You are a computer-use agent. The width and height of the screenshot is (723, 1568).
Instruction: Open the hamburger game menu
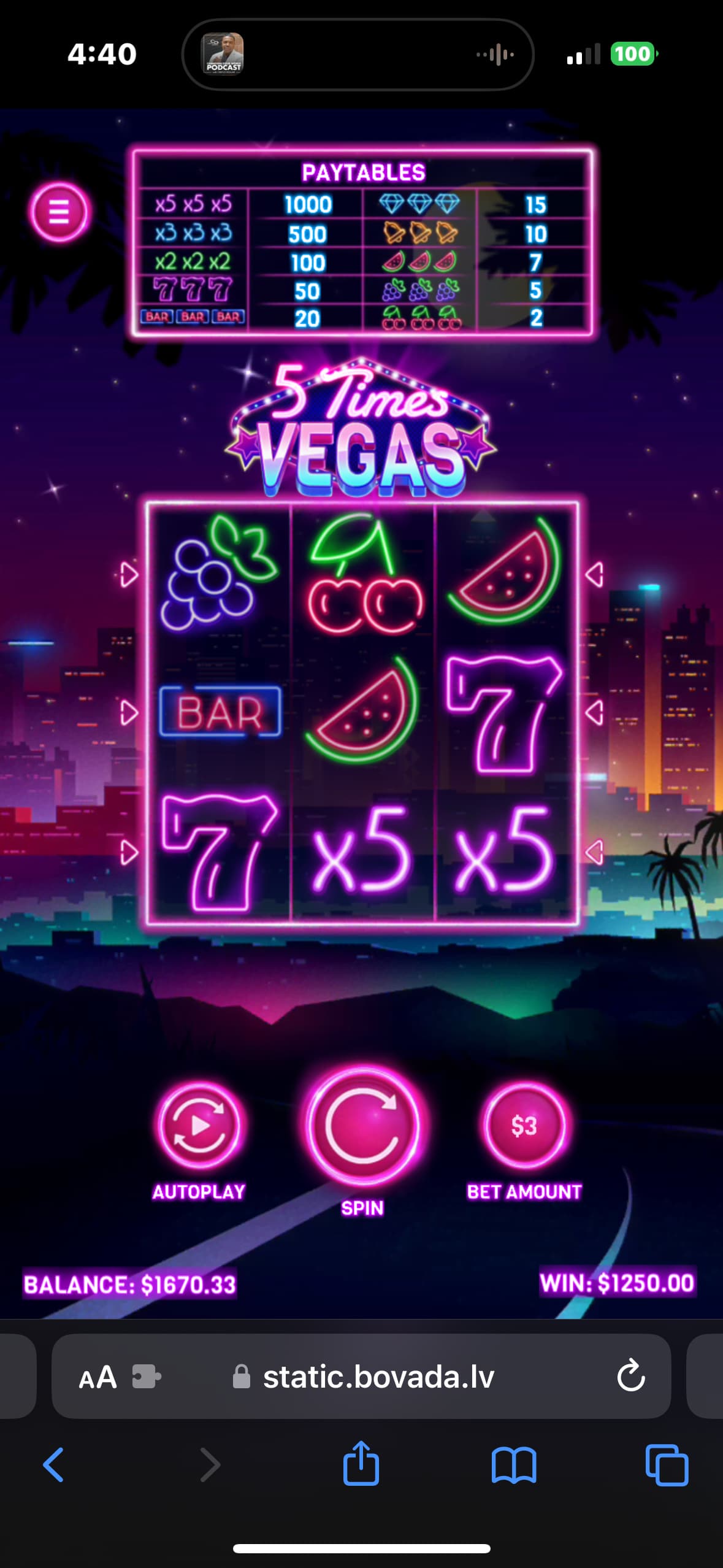pyautogui.click(x=59, y=212)
